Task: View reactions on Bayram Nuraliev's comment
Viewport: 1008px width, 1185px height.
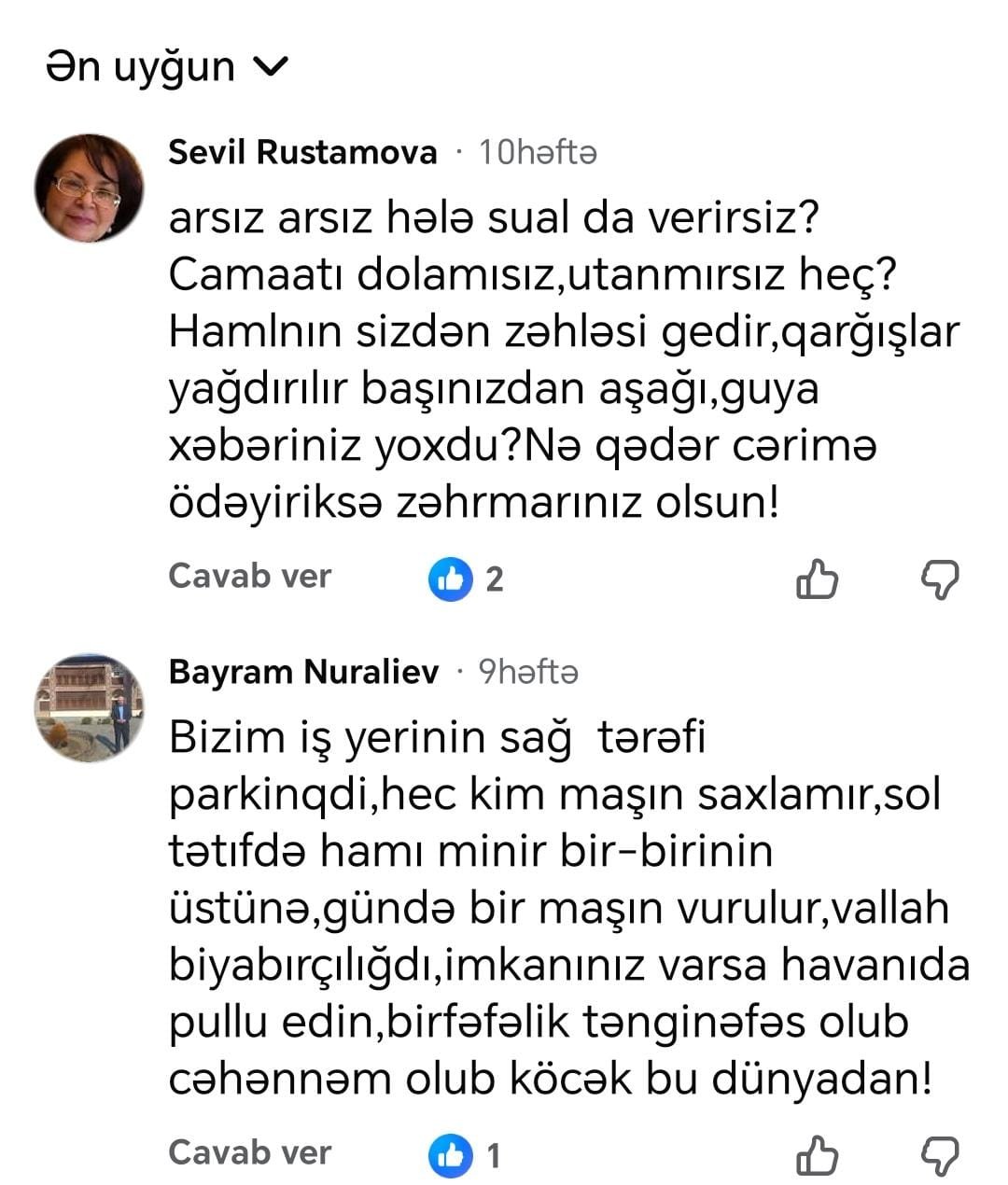Action: pyautogui.click(x=465, y=1156)
